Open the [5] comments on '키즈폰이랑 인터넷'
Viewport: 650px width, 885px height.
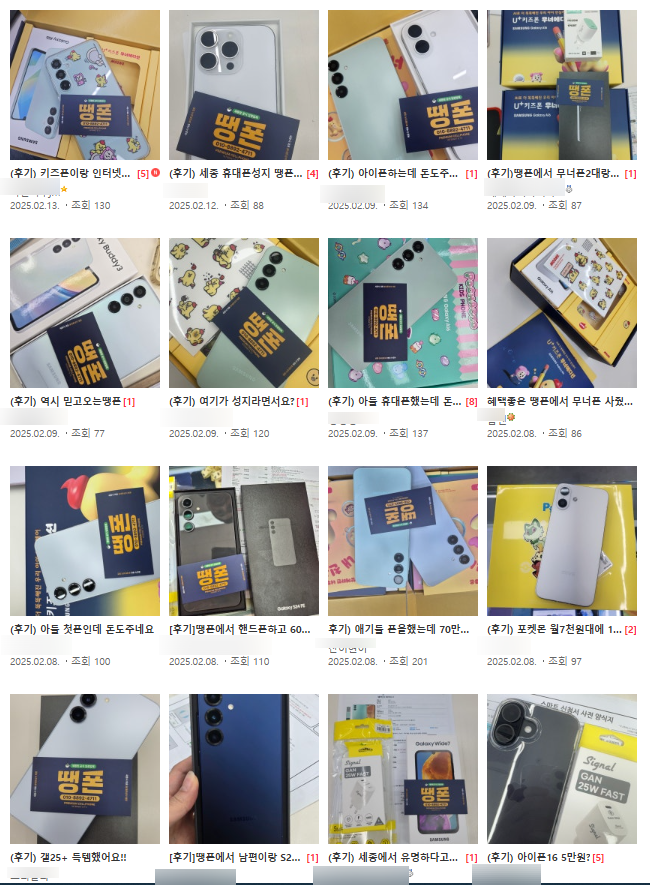142,173
